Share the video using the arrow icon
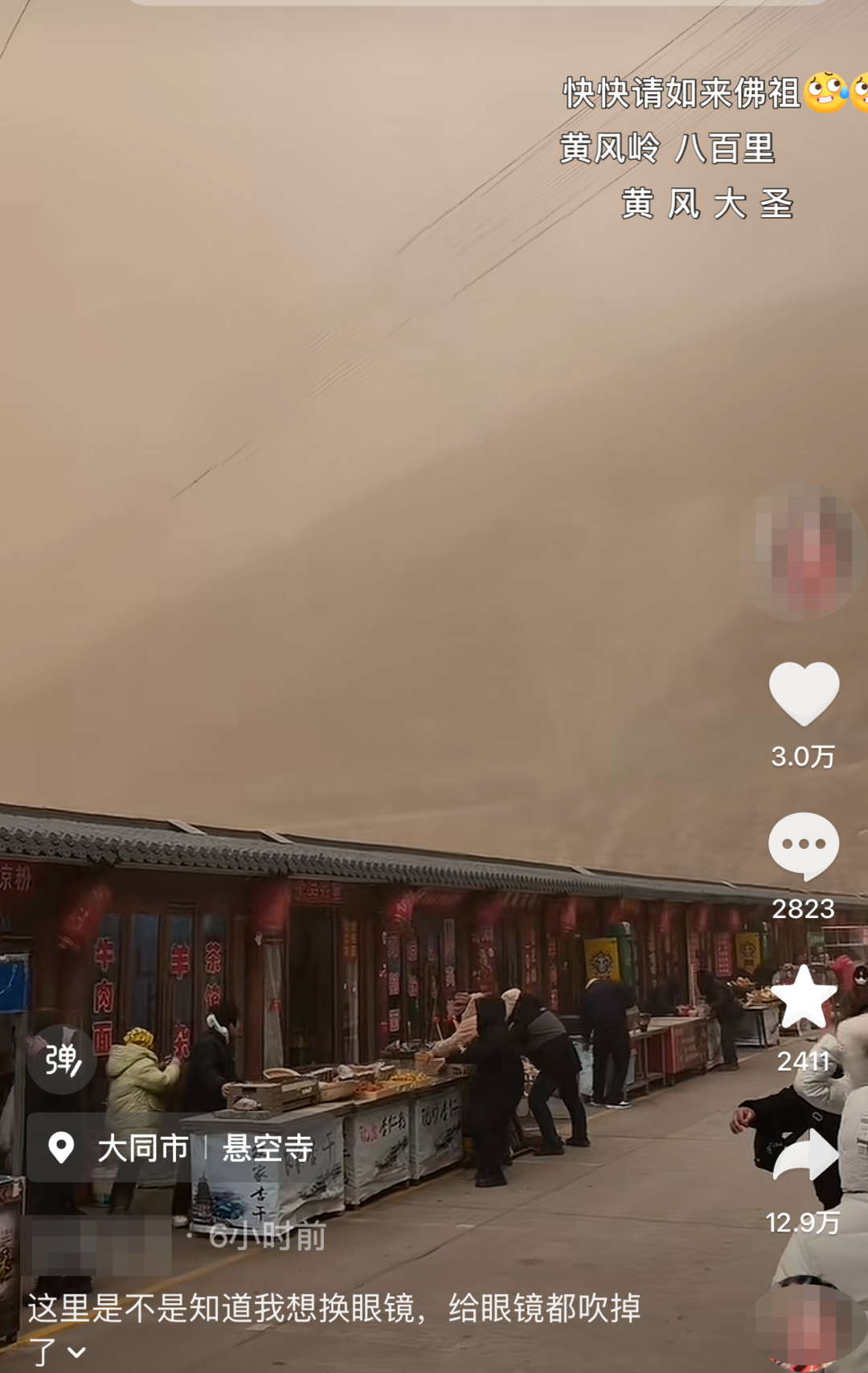This screenshot has height=1373, width=868. point(805,1154)
